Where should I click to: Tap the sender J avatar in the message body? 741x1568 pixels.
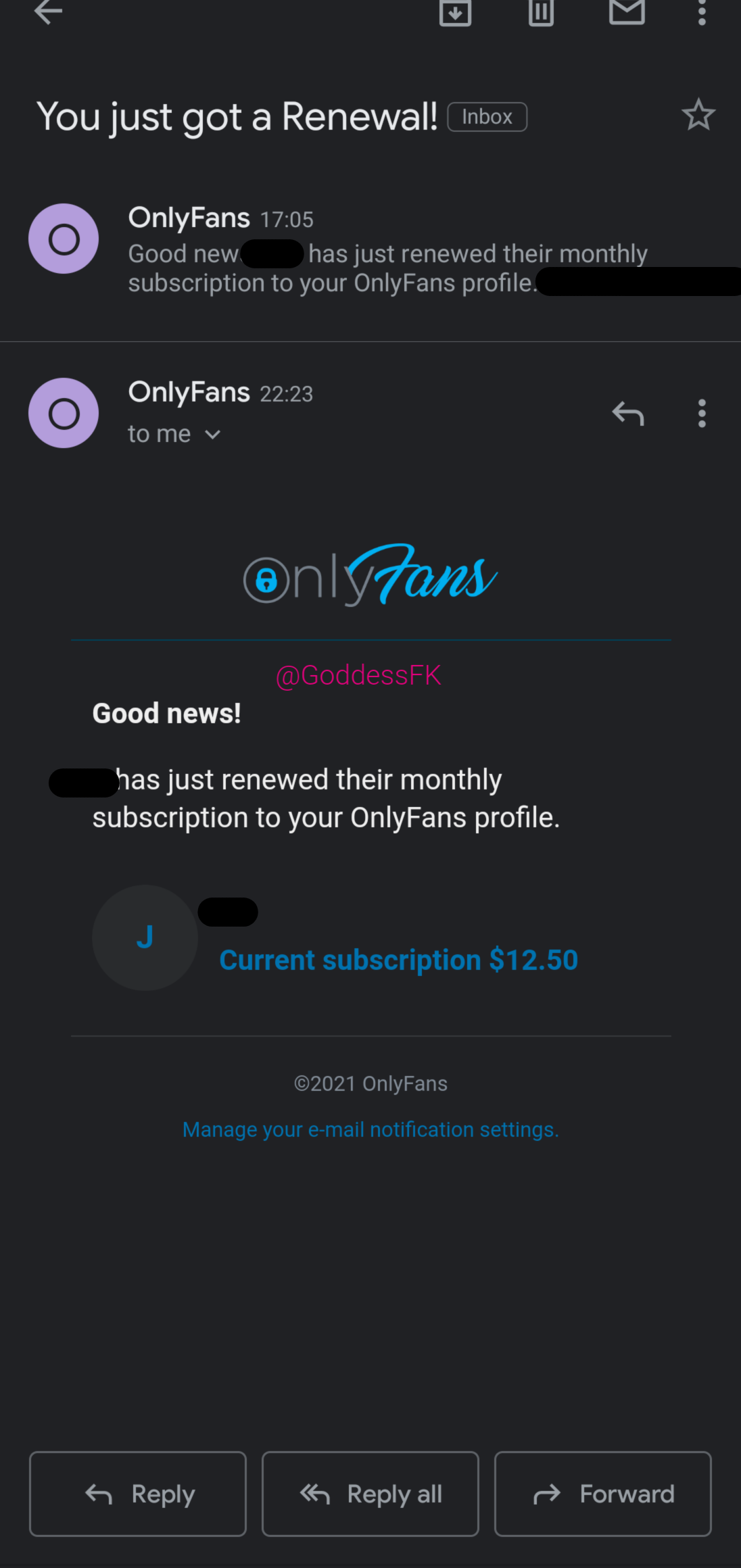(x=145, y=938)
